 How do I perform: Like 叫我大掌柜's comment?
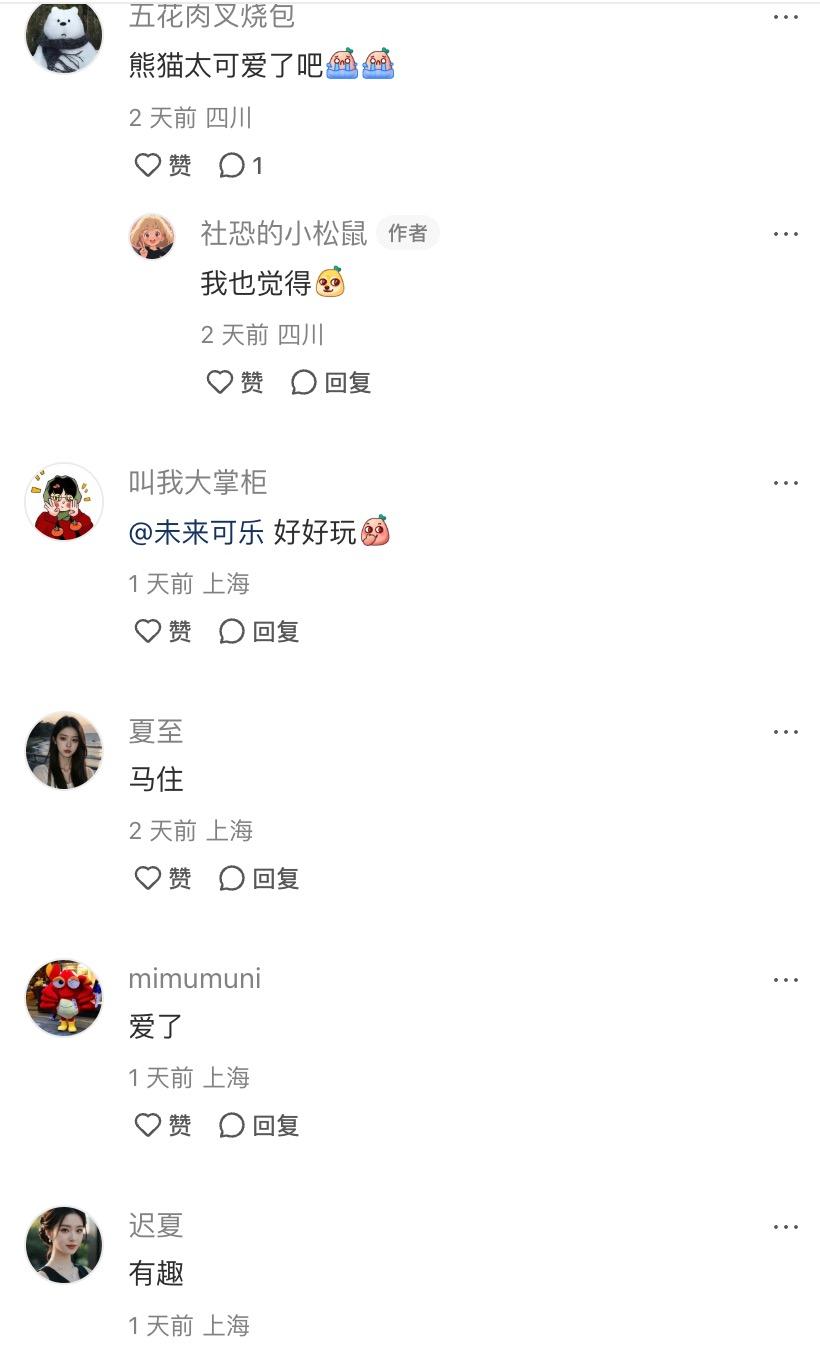[x=162, y=631]
